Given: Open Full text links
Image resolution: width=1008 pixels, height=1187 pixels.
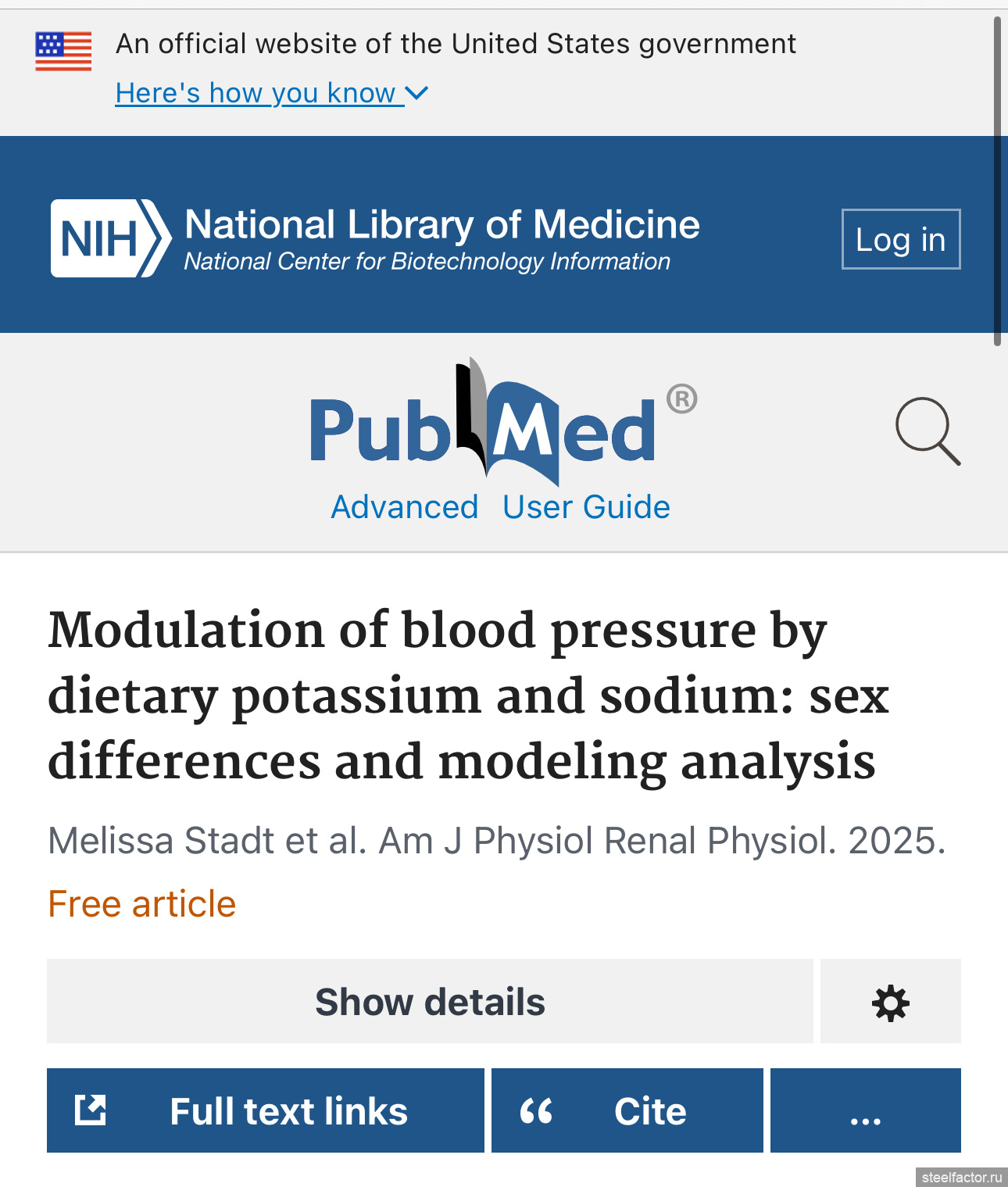Looking at the screenshot, I should 265,1110.
